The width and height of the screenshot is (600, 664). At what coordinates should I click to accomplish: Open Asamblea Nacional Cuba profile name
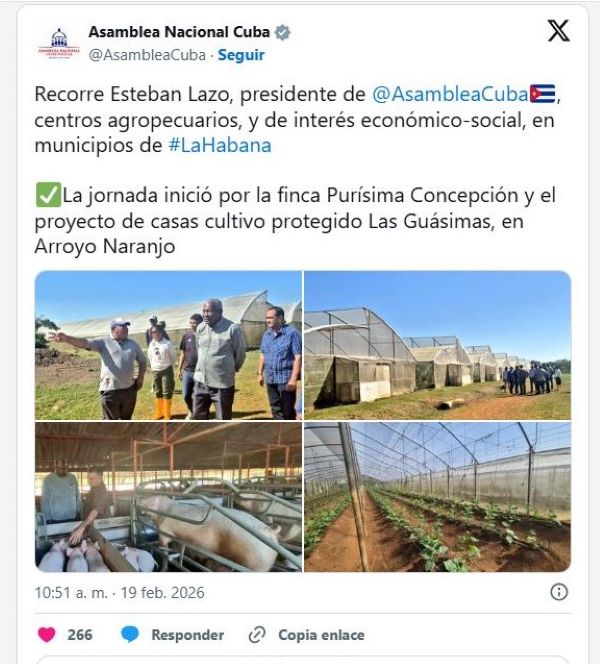coord(180,33)
